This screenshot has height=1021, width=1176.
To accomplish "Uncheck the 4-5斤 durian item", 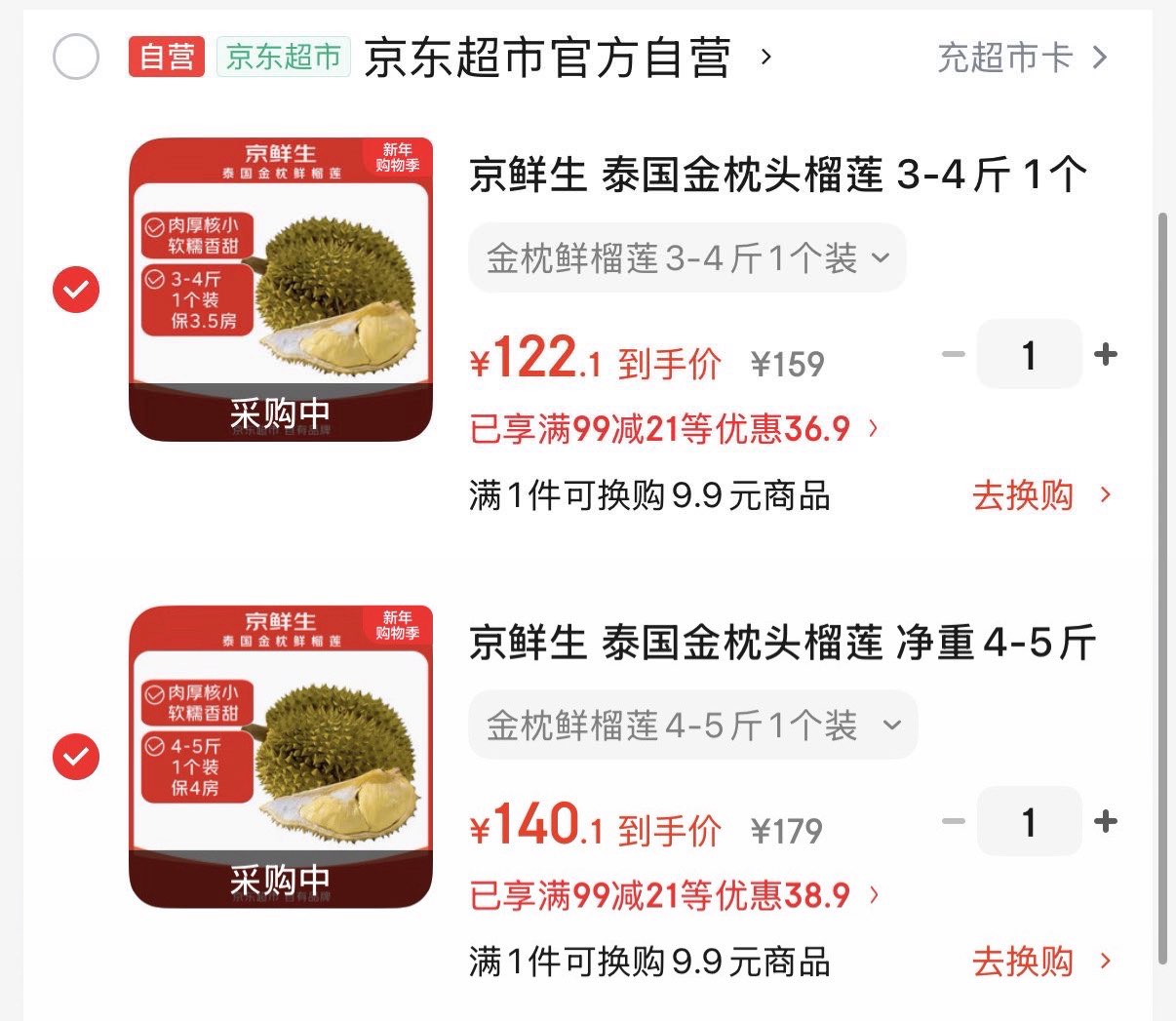I will coord(76,757).
